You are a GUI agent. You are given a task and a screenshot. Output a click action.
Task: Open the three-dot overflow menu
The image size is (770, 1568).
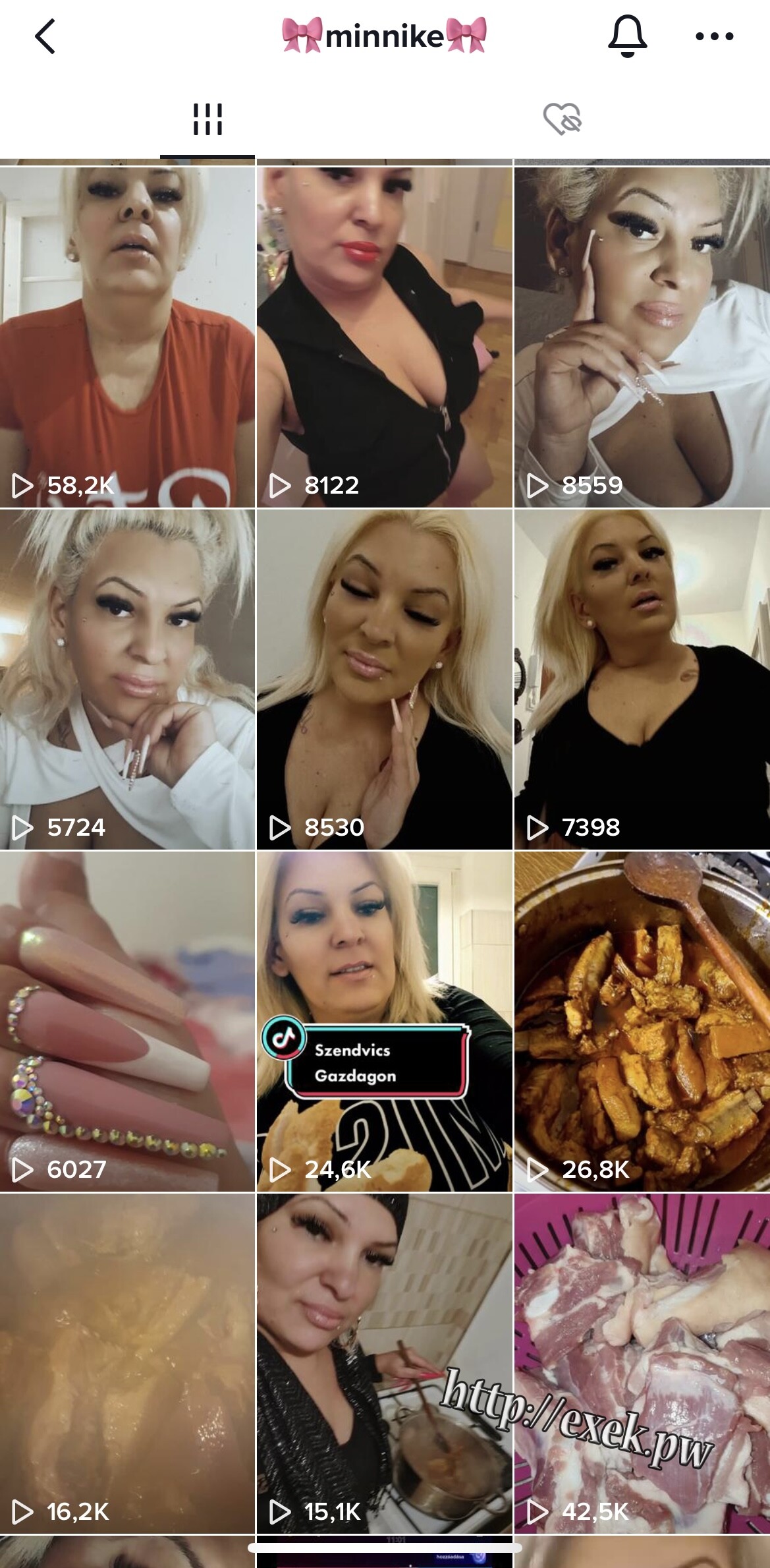point(715,36)
